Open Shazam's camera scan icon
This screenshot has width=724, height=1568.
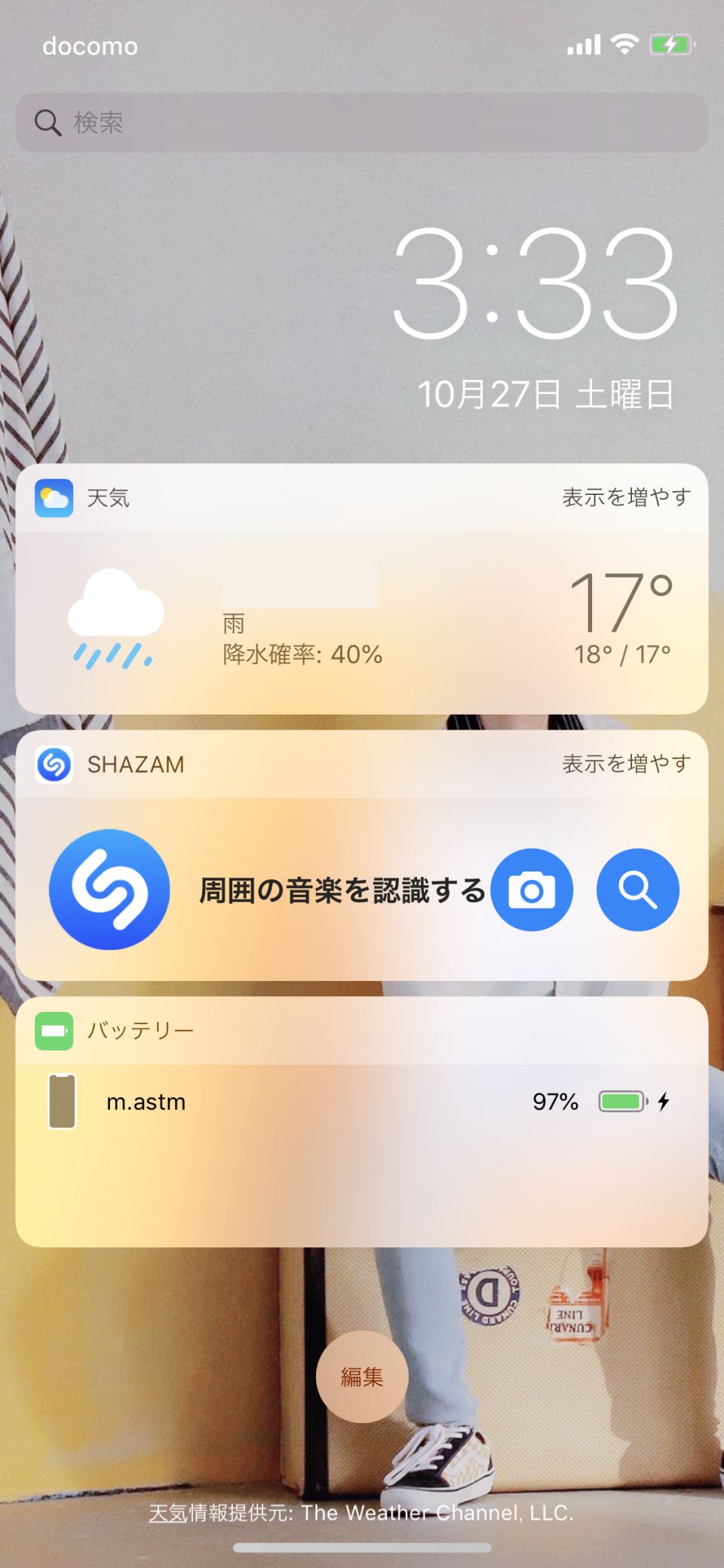(532, 890)
